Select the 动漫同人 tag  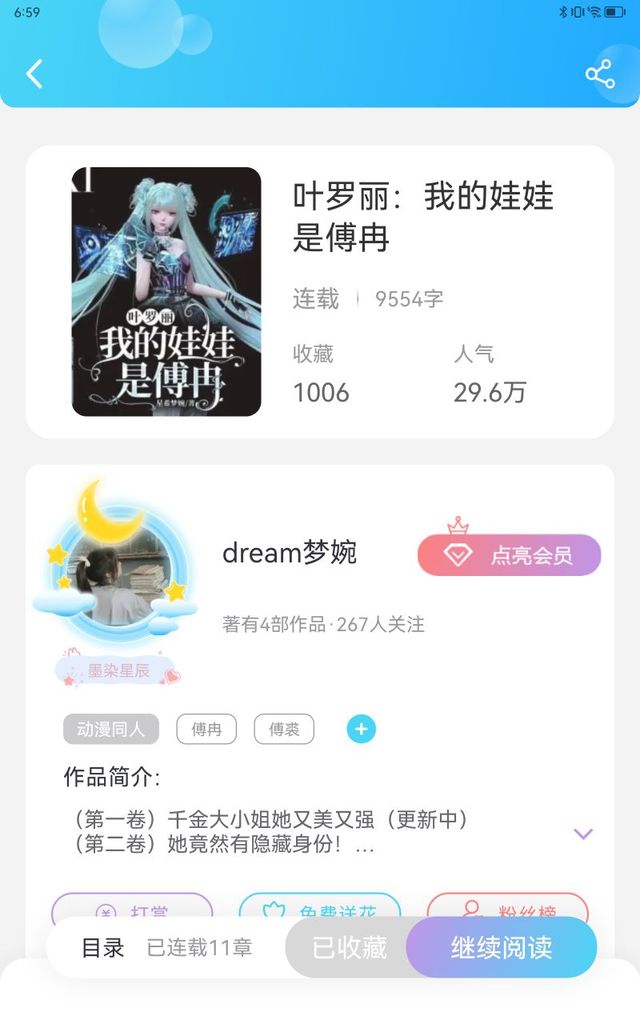point(111,729)
